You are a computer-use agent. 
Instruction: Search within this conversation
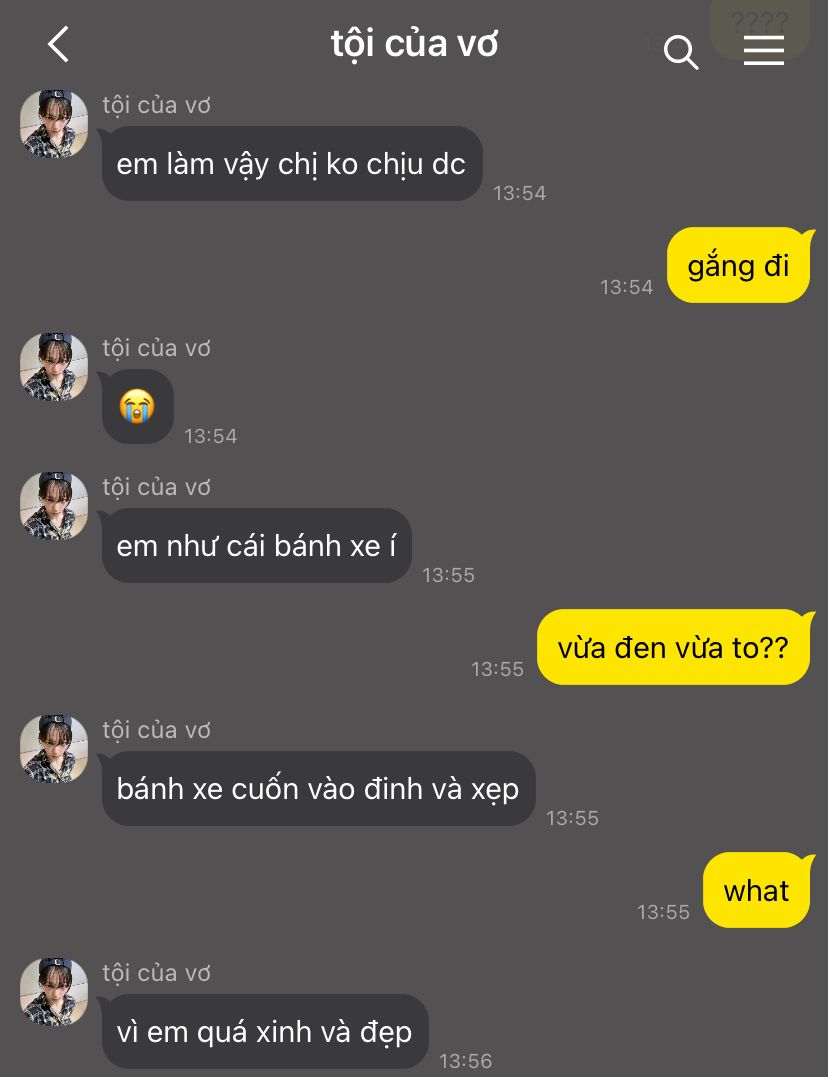click(680, 52)
